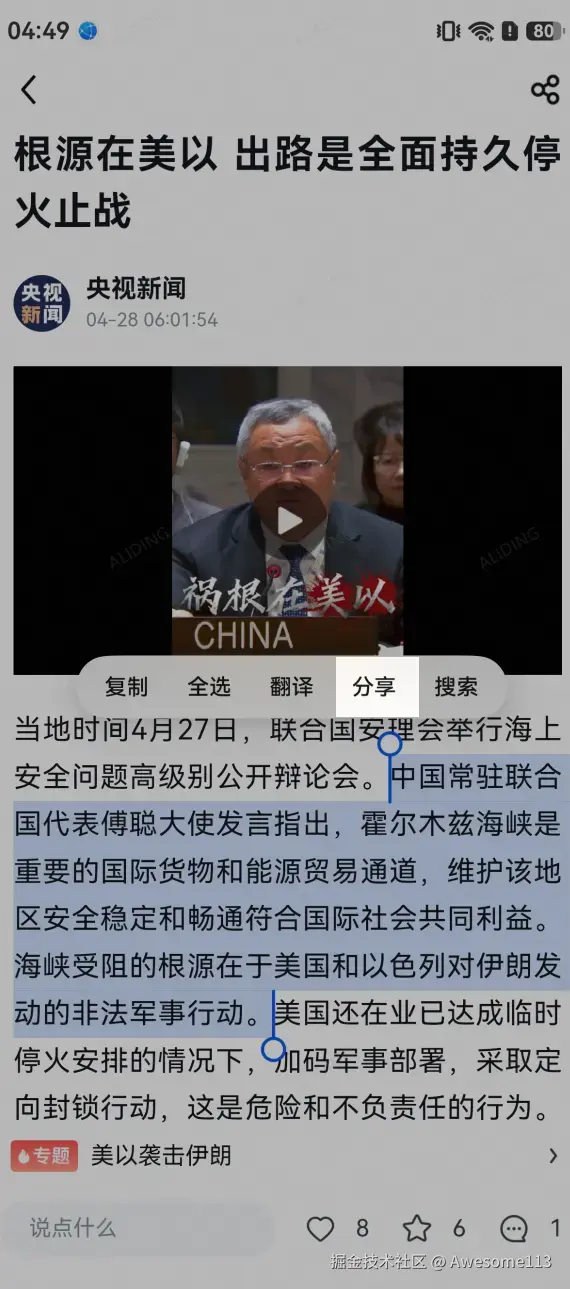Viewport: 570px width, 1289px height.
Task: Tap 翻译 to translate the selection
Action: pyautogui.click(x=292, y=686)
